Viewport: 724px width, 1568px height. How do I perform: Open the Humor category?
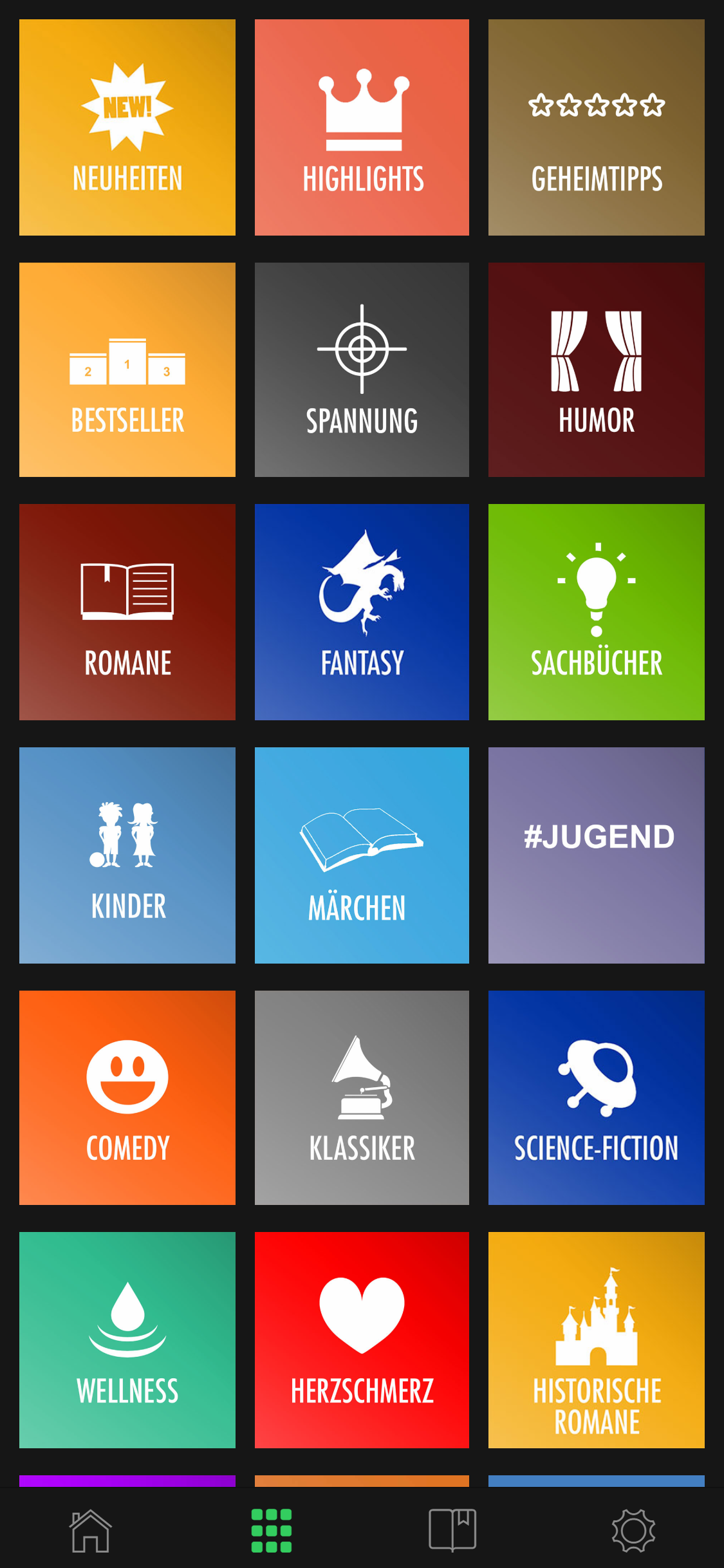point(597,369)
